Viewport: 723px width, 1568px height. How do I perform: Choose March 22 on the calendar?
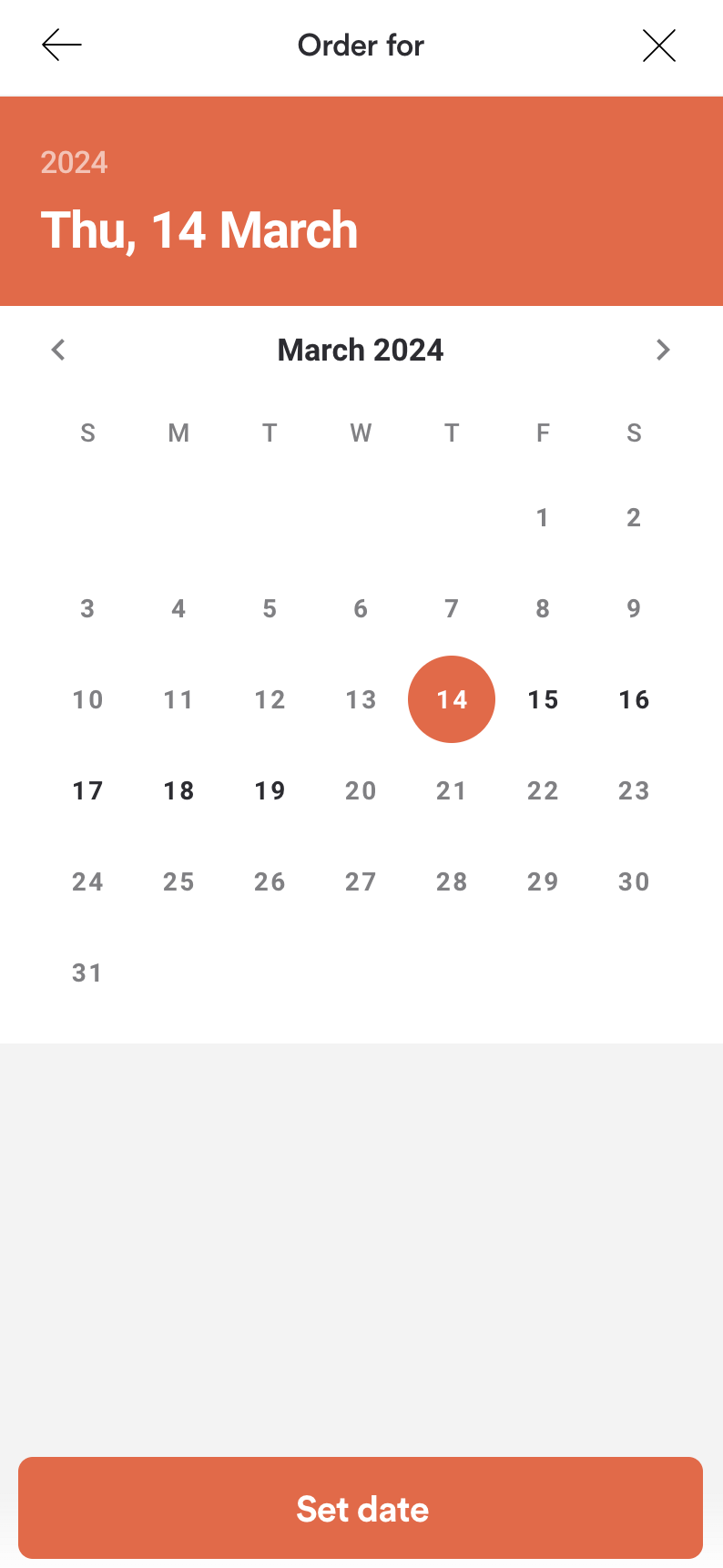coord(543,790)
